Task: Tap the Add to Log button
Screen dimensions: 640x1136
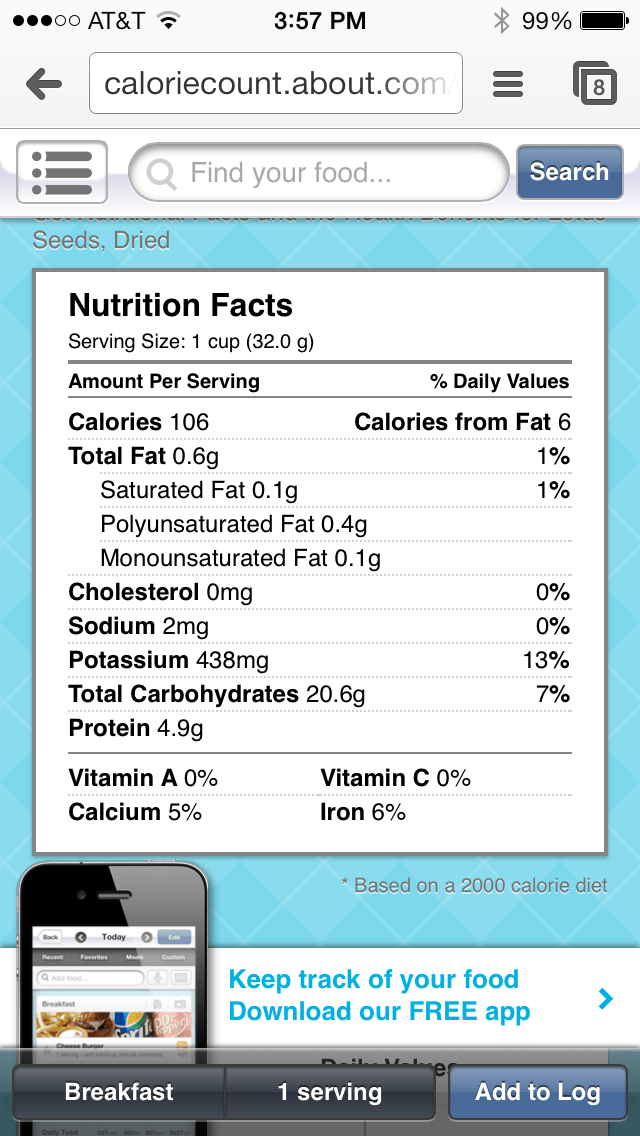Action: pyautogui.click(x=537, y=1092)
